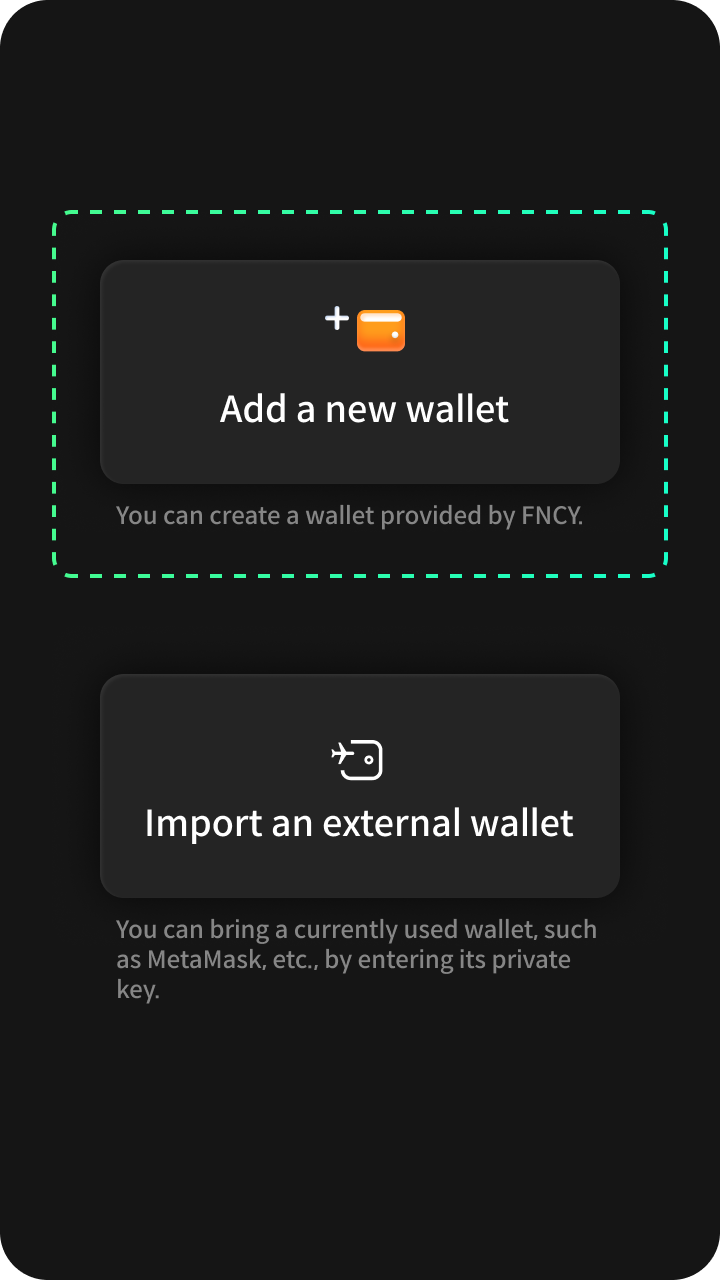Choose Import an external wallet
This screenshot has height=1280, width=720.
[x=360, y=786]
